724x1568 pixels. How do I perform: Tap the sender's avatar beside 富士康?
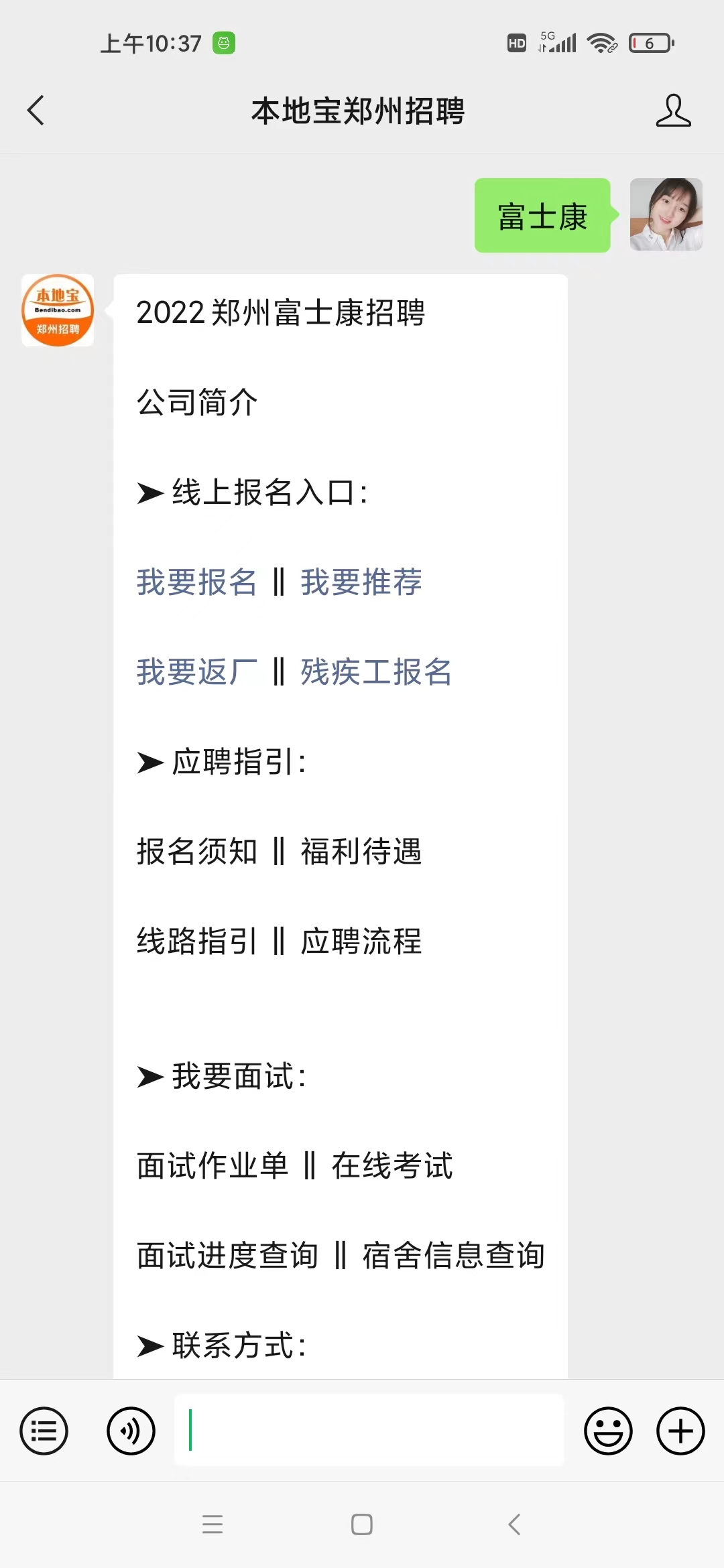coord(666,214)
